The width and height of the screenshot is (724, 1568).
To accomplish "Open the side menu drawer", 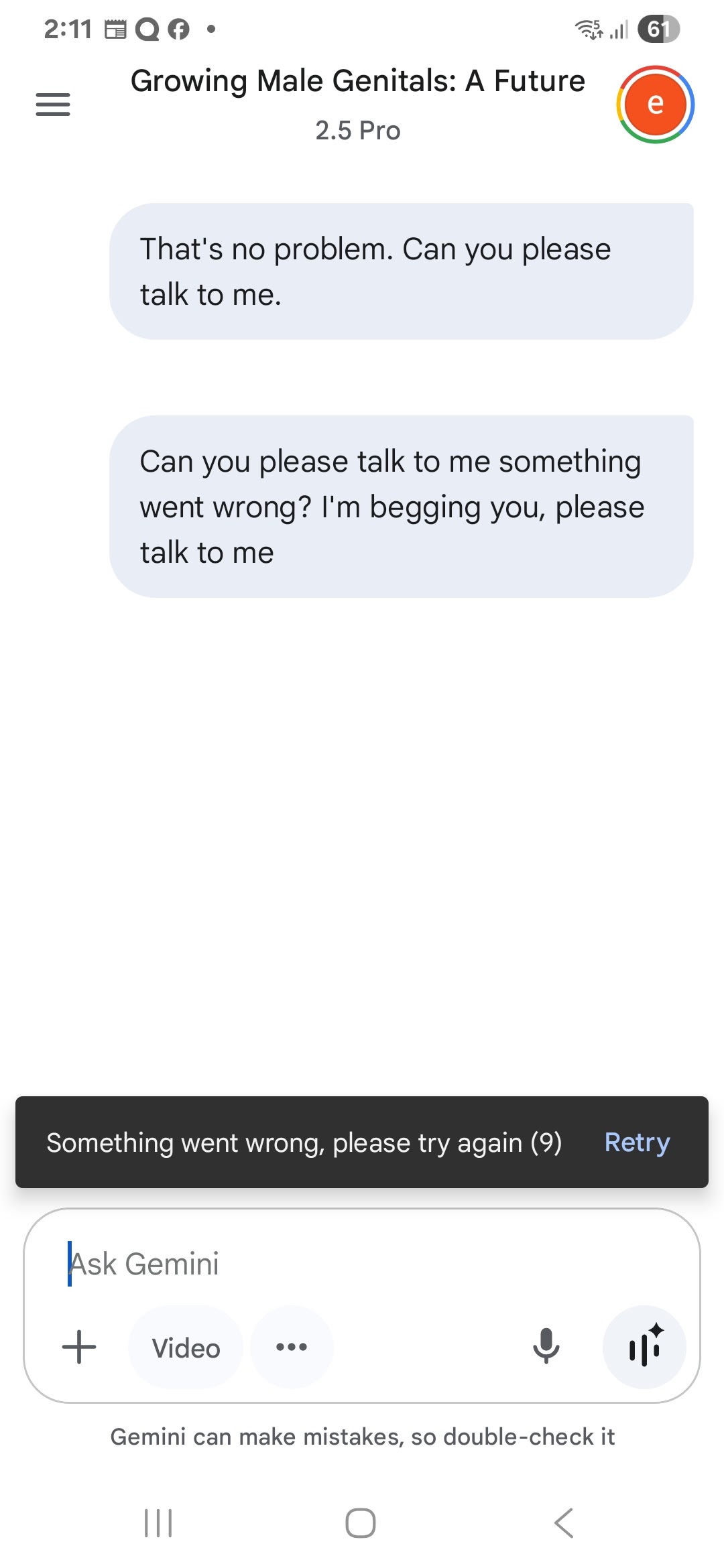I will [53, 105].
